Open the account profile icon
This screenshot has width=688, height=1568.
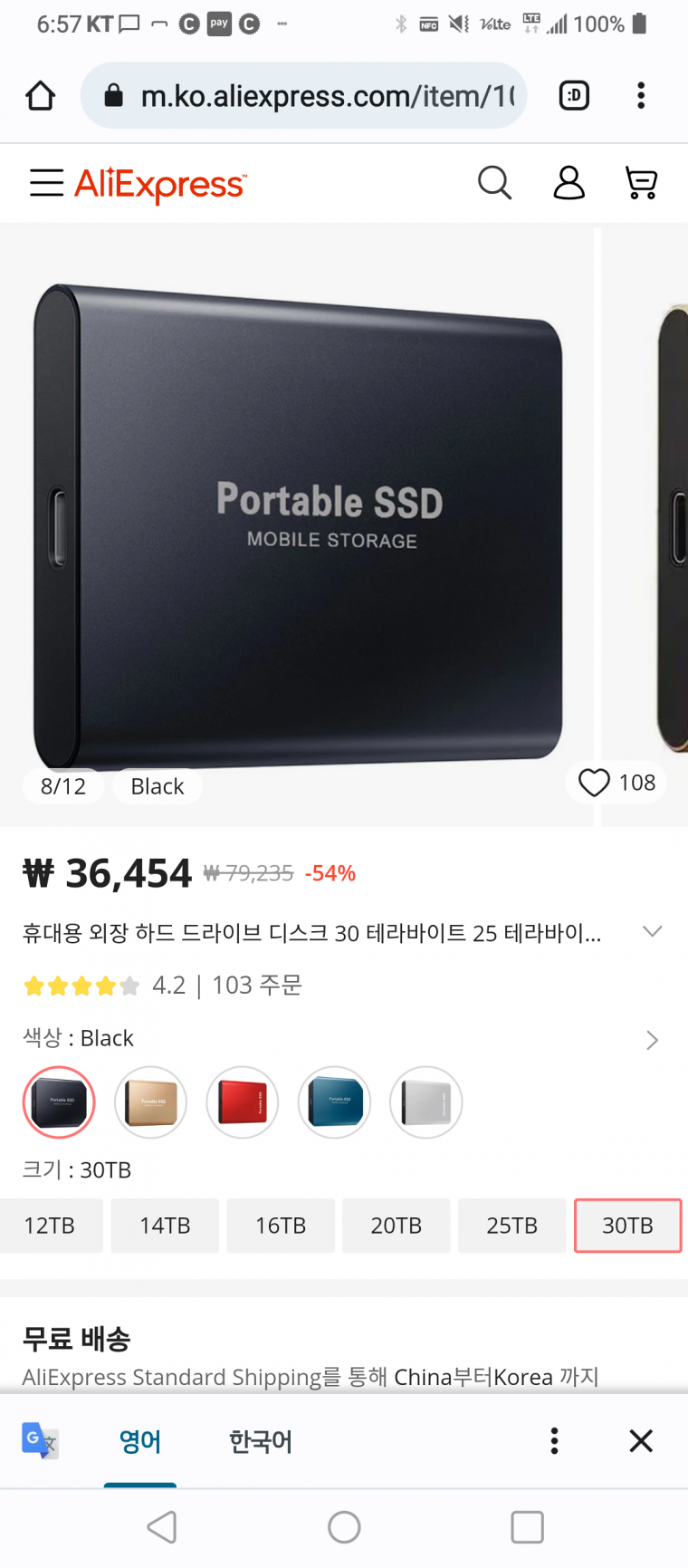coord(569,183)
